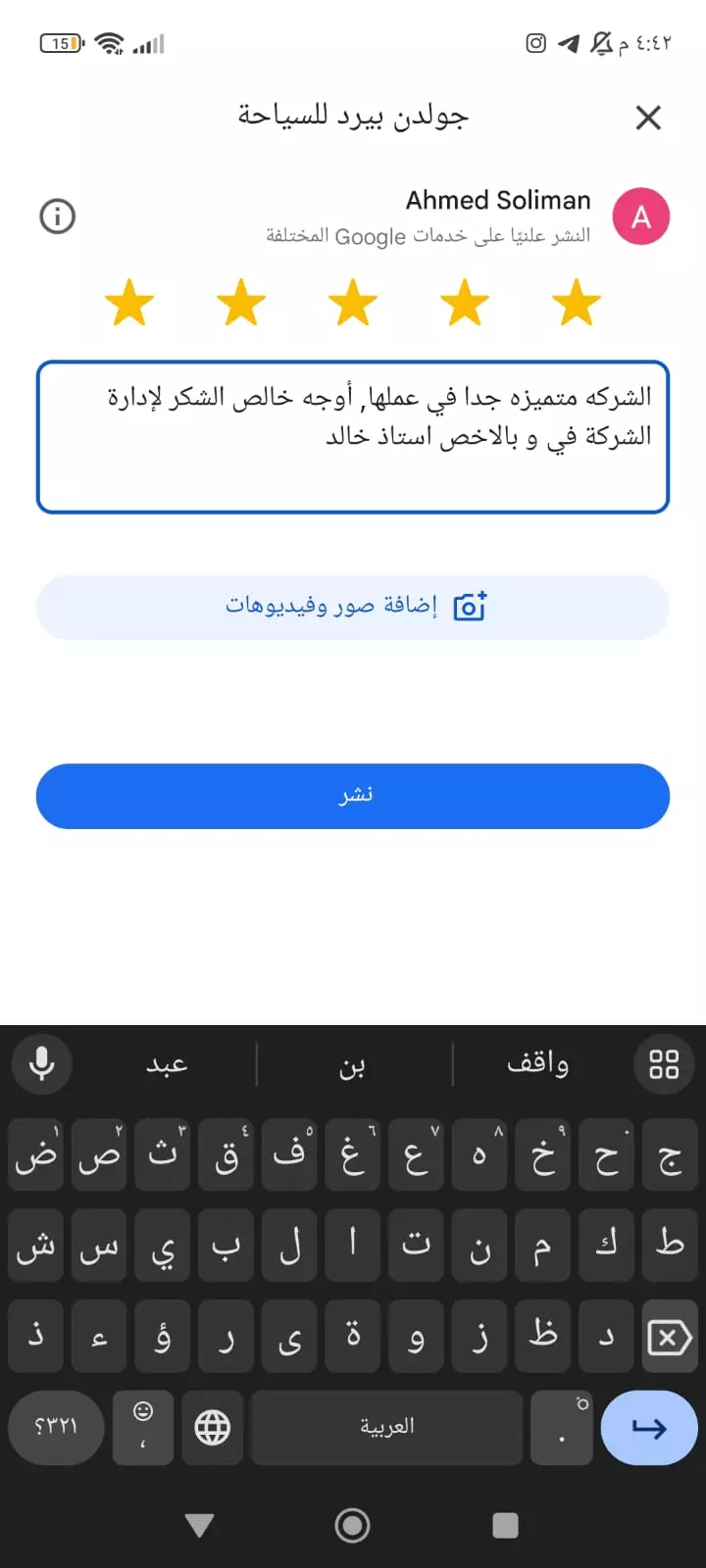Choose the suggestion word واقف

[x=538, y=1064]
